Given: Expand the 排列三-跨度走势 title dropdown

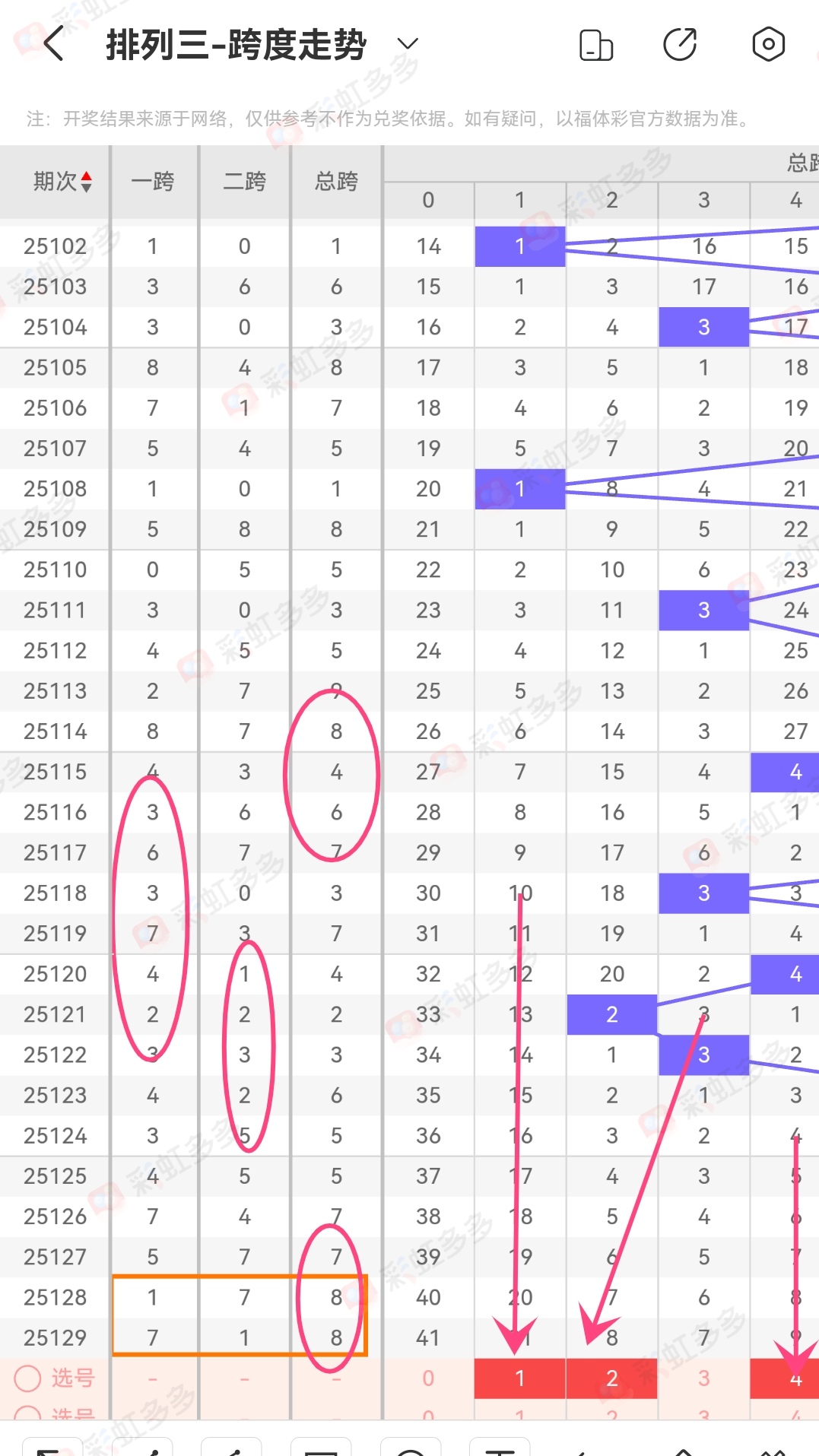Looking at the screenshot, I should pos(408,44).
